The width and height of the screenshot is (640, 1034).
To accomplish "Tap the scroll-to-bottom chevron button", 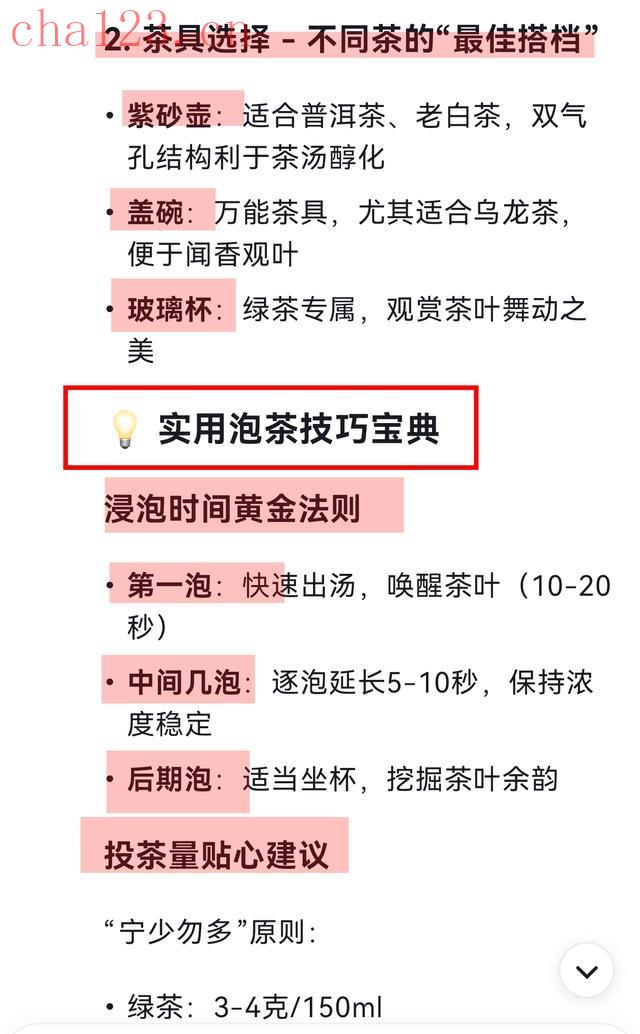I will pyautogui.click(x=586, y=970).
